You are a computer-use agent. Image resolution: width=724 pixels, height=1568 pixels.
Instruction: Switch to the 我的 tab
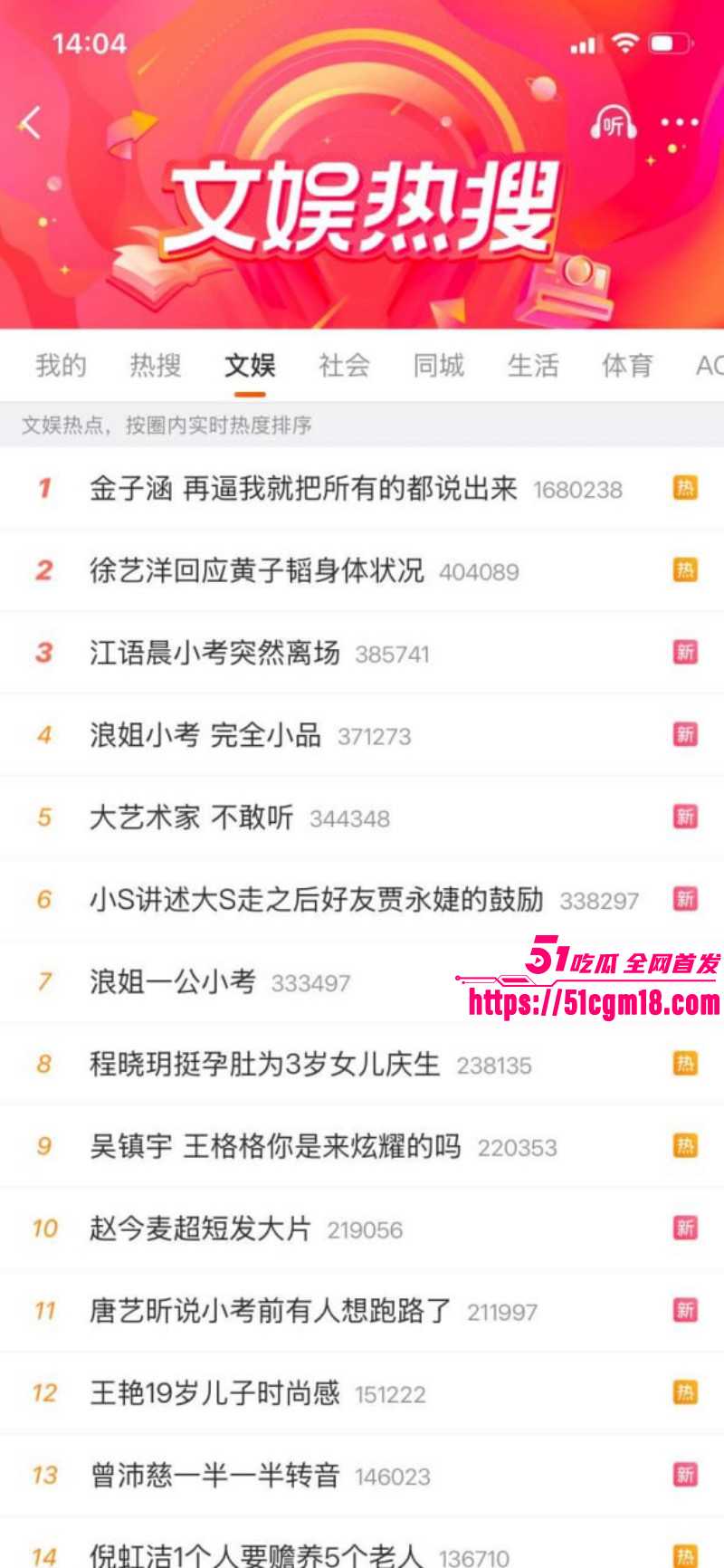(62, 366)
